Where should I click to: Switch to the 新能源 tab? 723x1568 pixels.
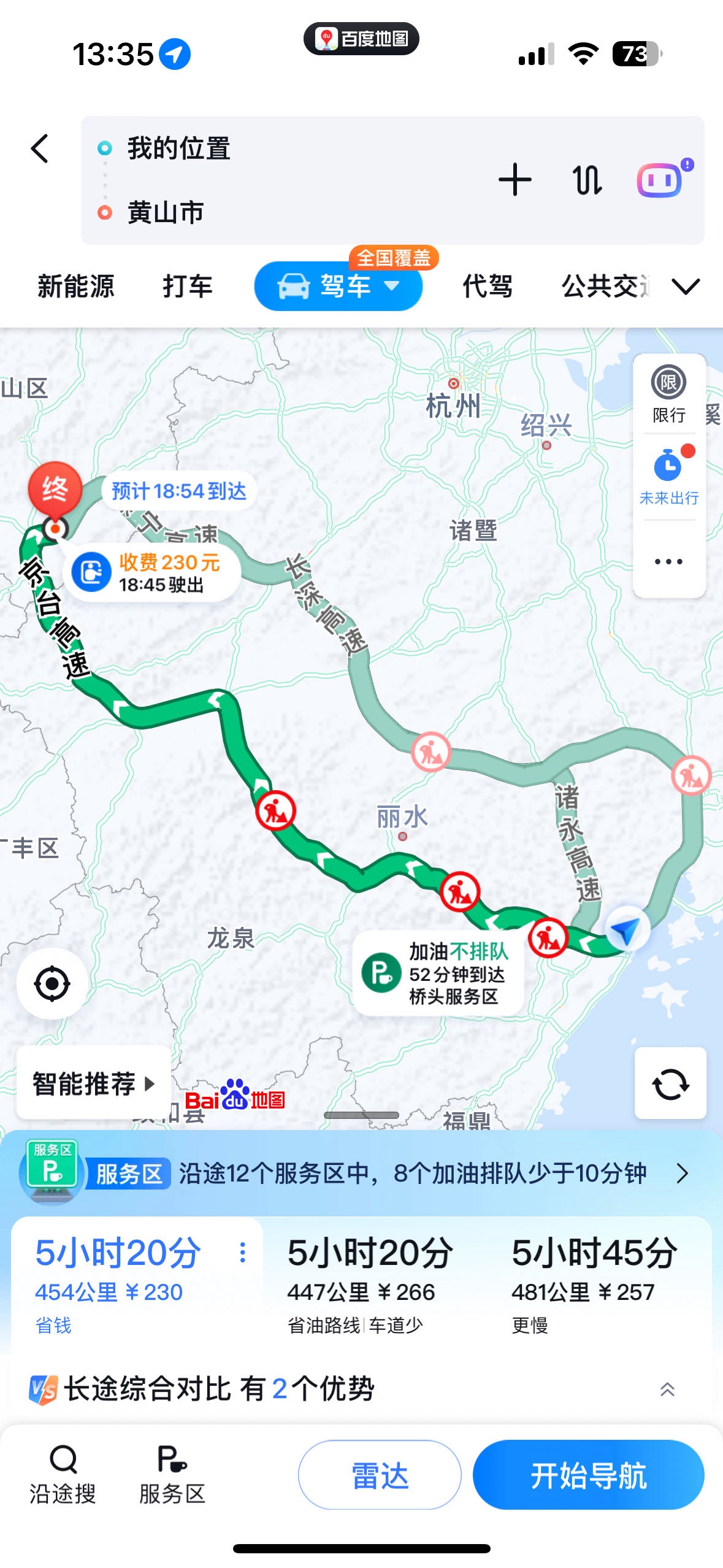pyautogui.click(x=76, y=286)
